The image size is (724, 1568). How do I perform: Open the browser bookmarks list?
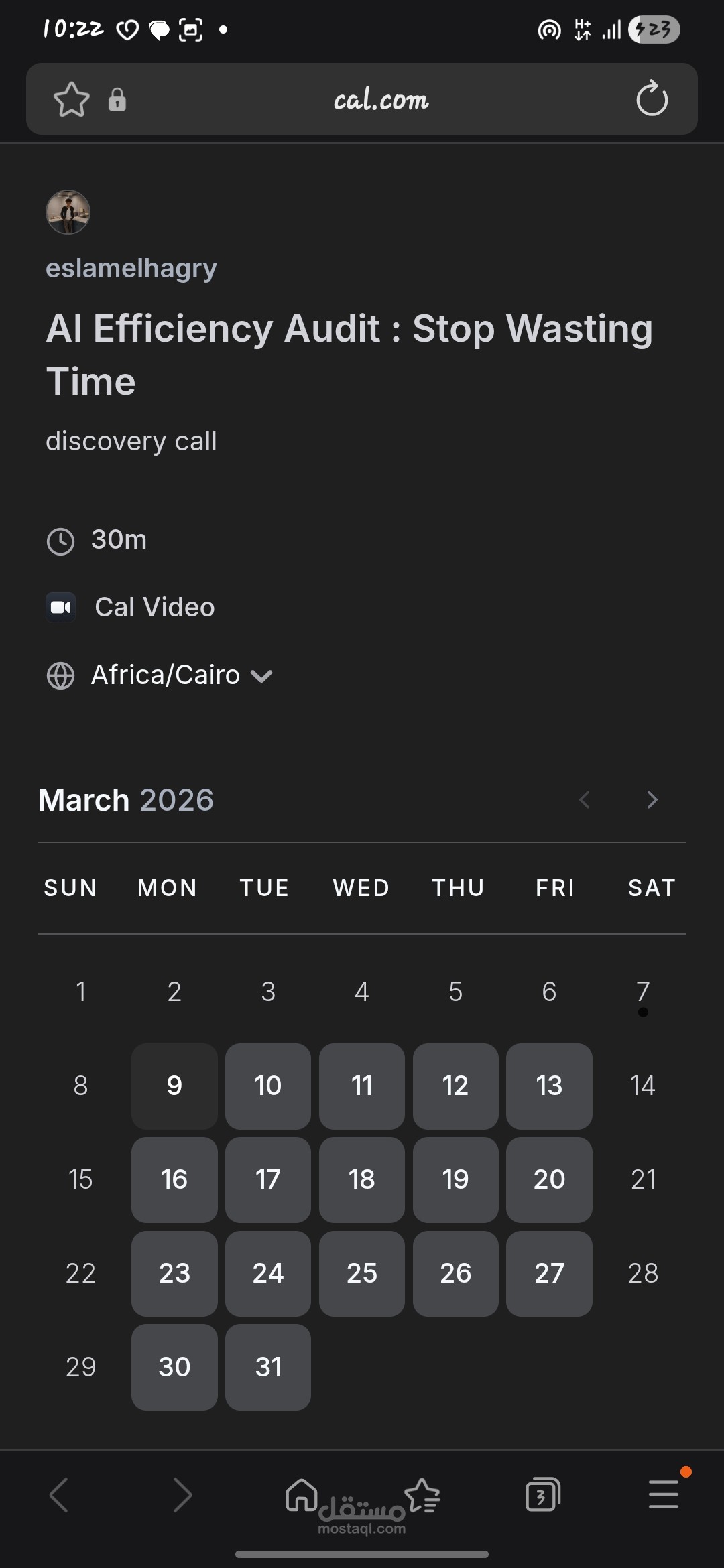422,1494
